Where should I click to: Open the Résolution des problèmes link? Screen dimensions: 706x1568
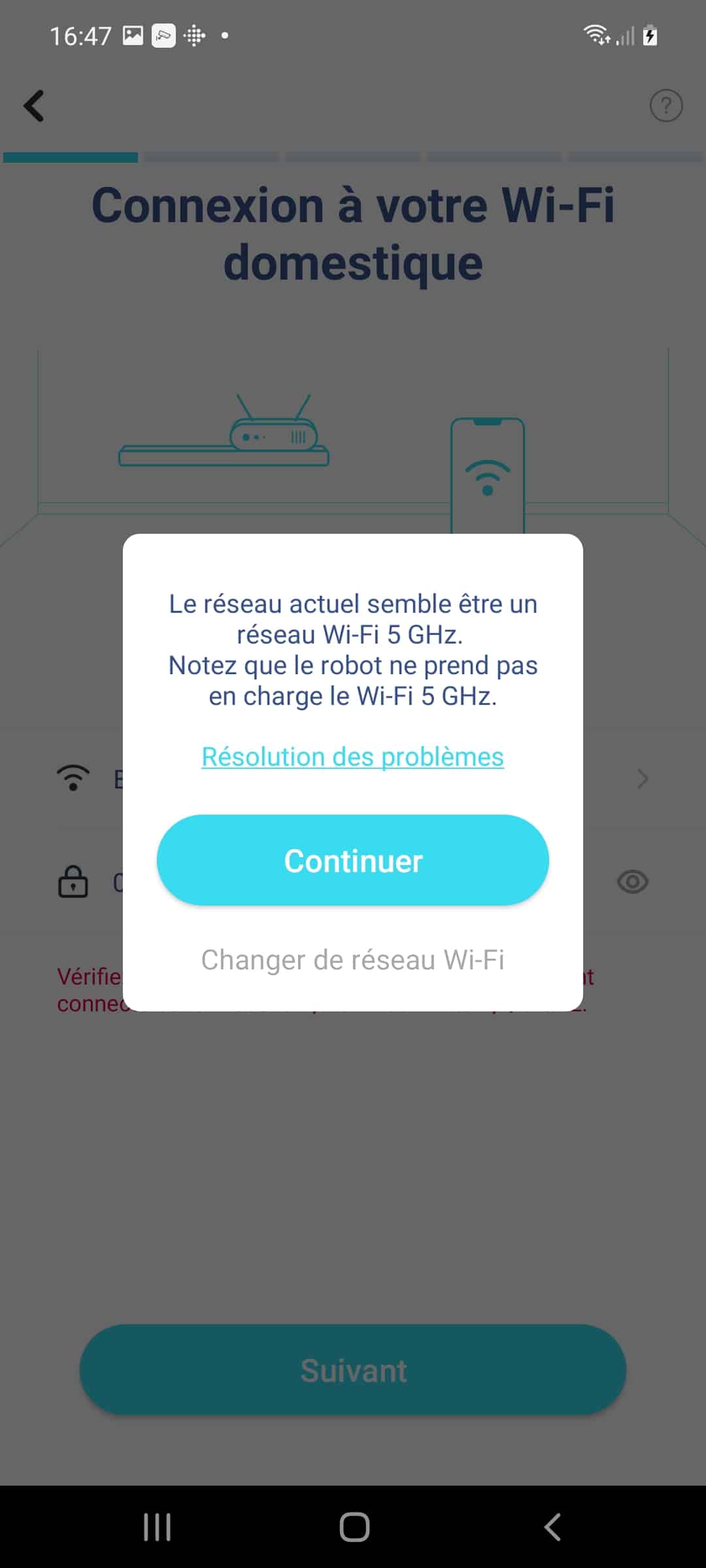pyautogui.click(x=353, y=757)
